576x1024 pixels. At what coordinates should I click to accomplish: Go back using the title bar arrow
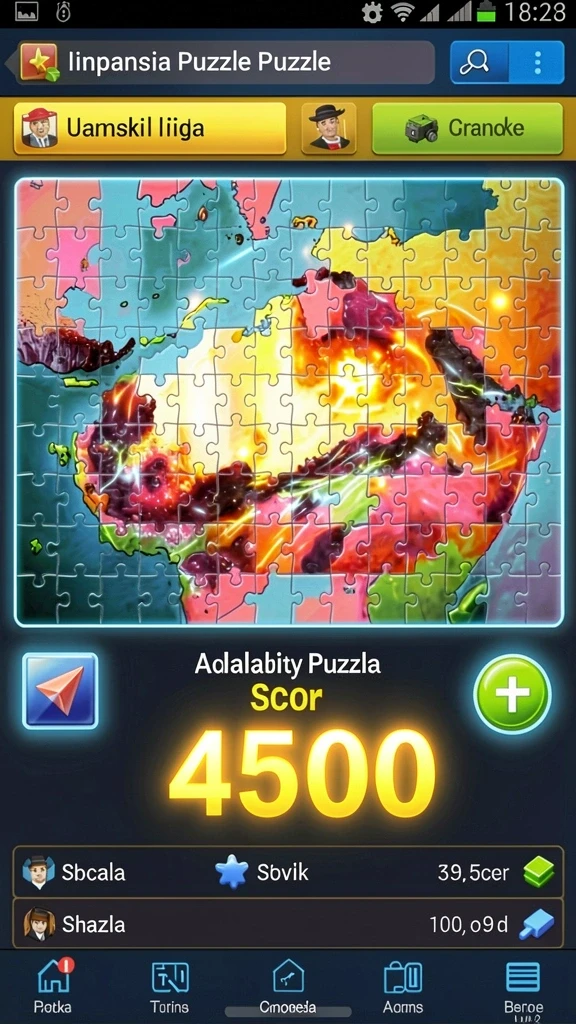pos(10,63)
